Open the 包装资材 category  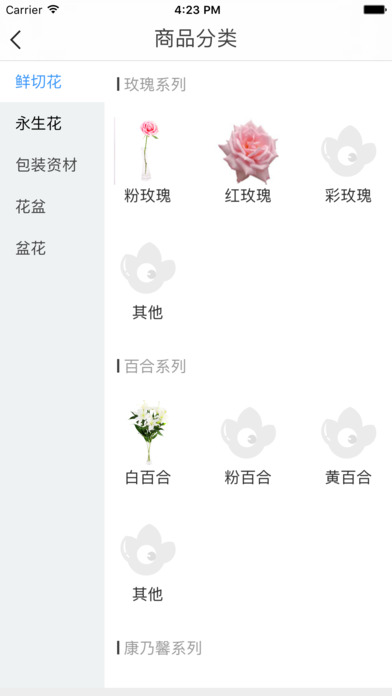click(52, 165)
